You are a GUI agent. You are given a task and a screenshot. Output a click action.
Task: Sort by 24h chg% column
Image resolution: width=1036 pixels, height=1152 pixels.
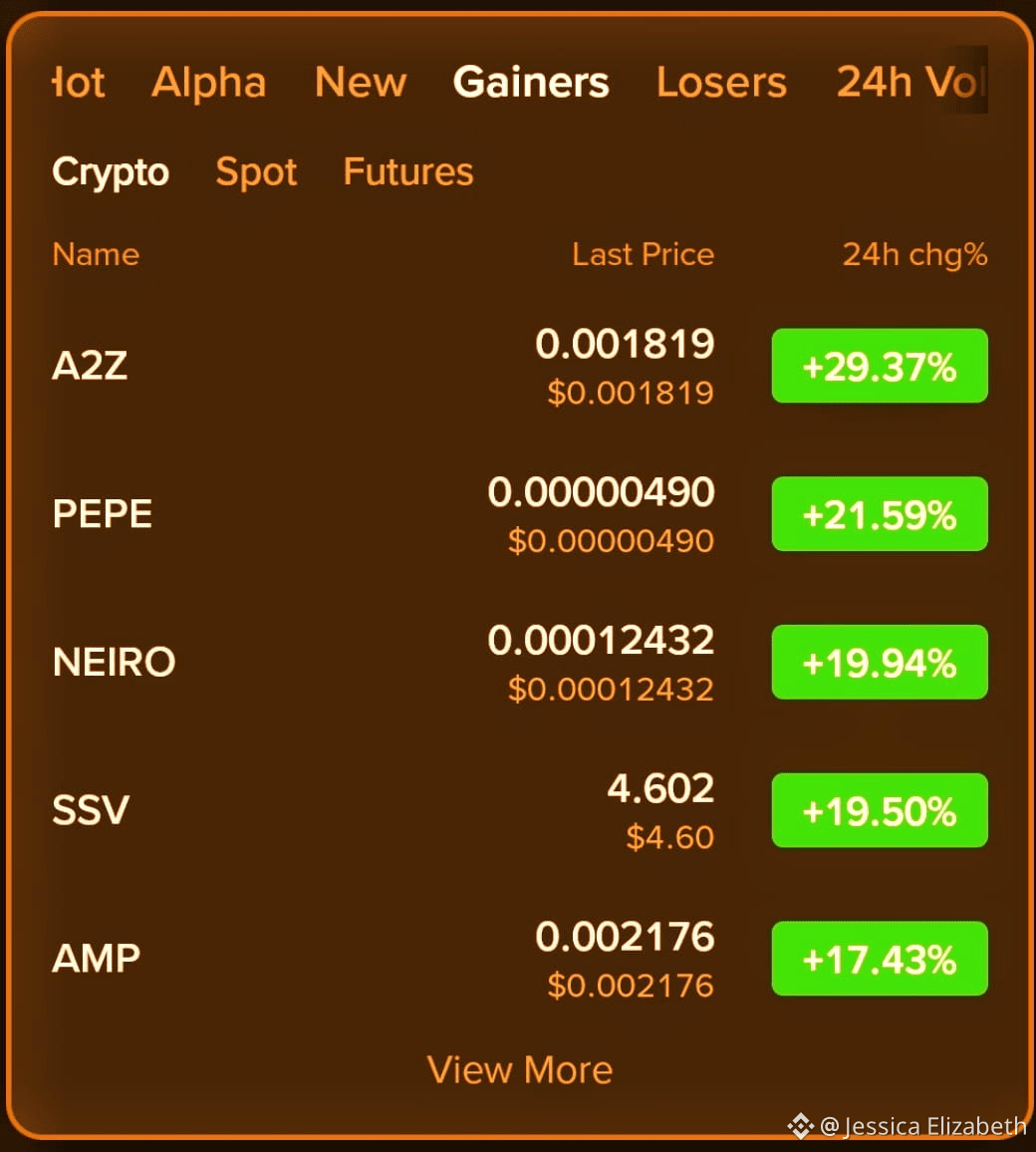(x=912, y=254)
